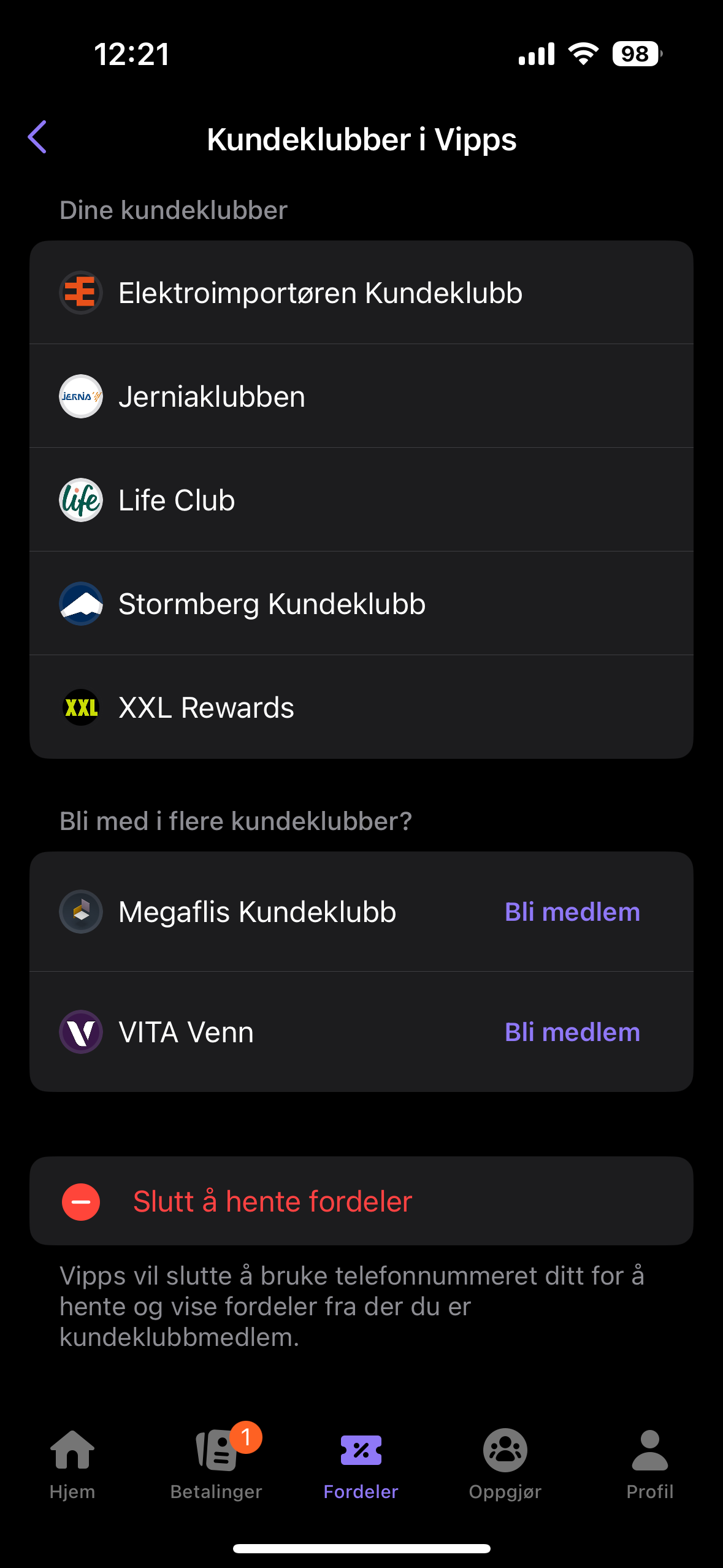This screenshot has height=1568, width=723.
Task: Select the Elektroimportøren Kundeklubb logo
Action: click(80, 293)
